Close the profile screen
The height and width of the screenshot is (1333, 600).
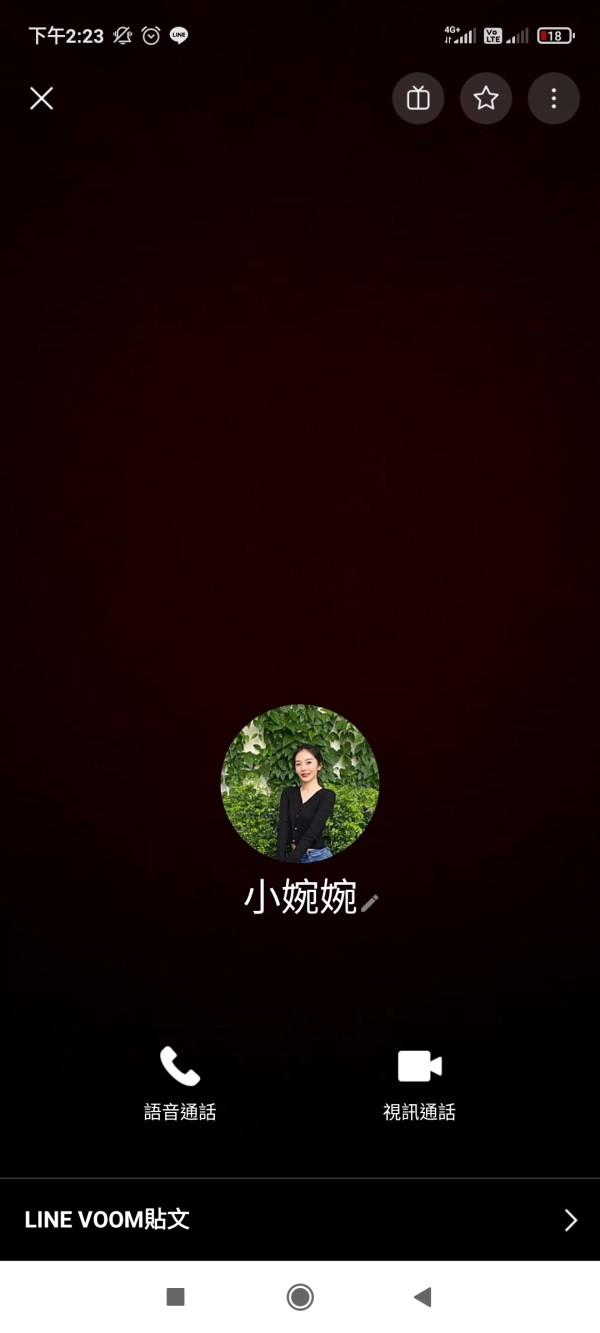point(41,98)
